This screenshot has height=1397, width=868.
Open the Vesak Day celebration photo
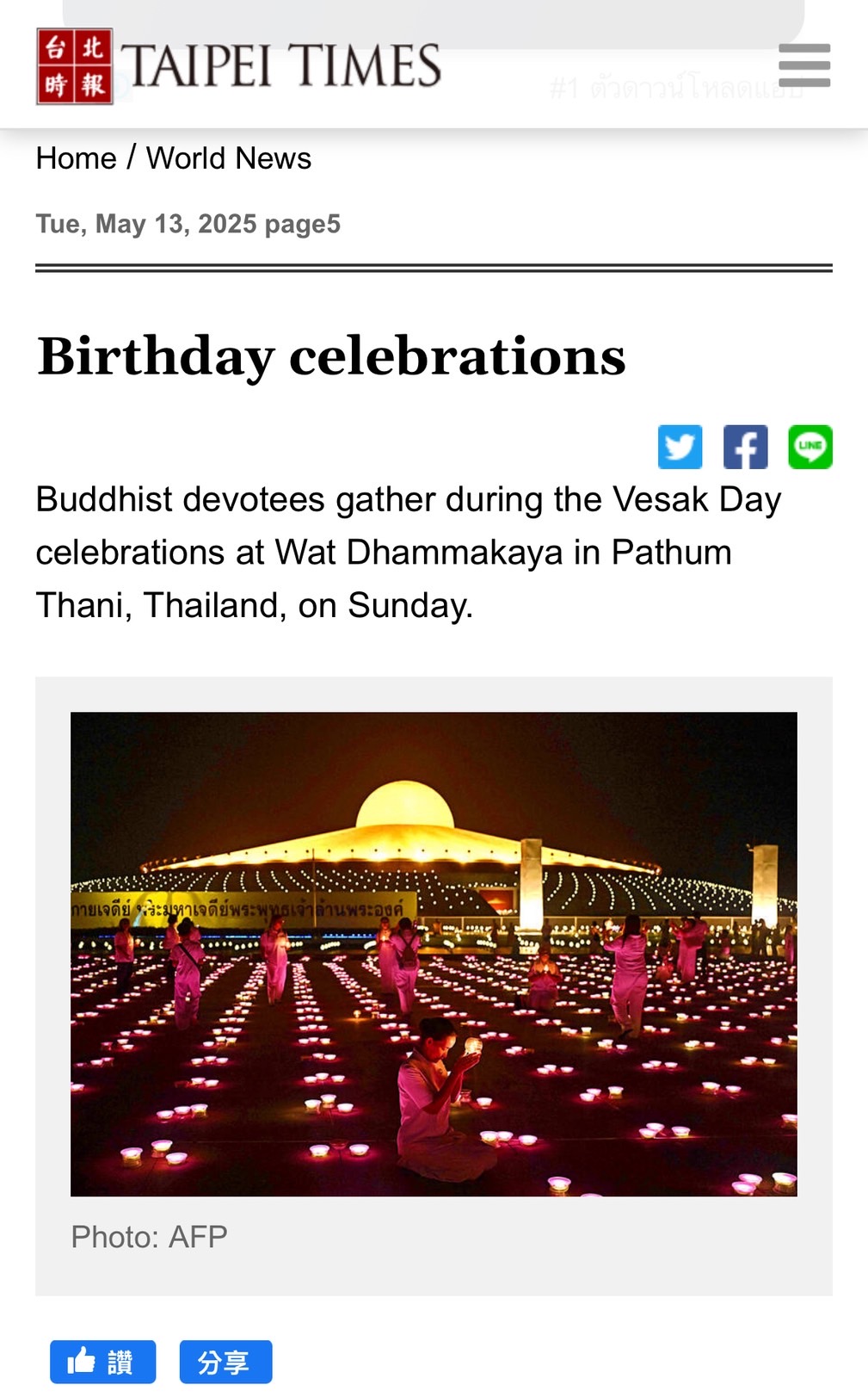point(434,954)
